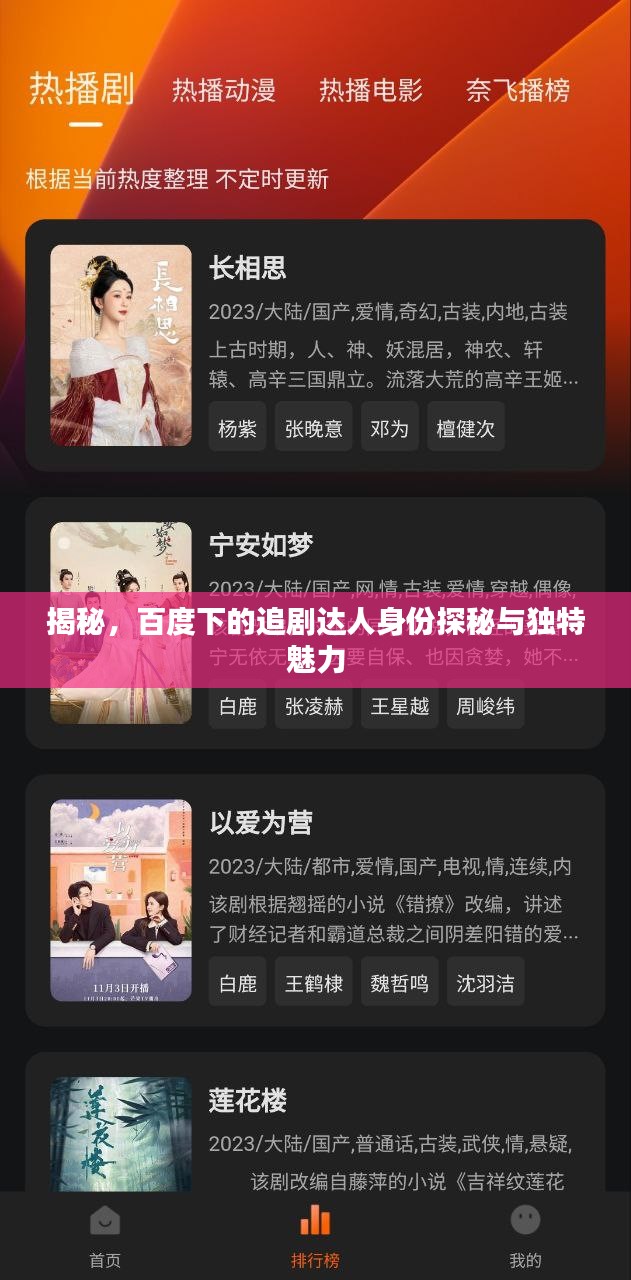Switch to the 热播动漫 tab
Image resolution: width=631 pixels, height=1280 pixels.
pos(223,90)
